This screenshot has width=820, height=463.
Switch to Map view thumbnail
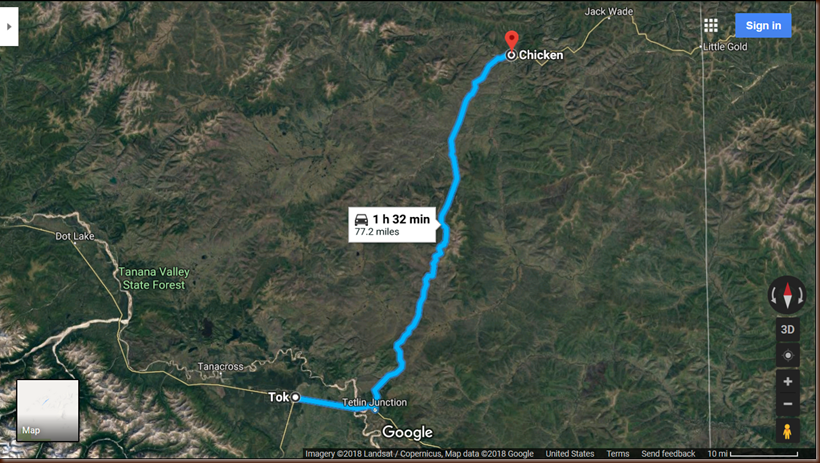47,410
